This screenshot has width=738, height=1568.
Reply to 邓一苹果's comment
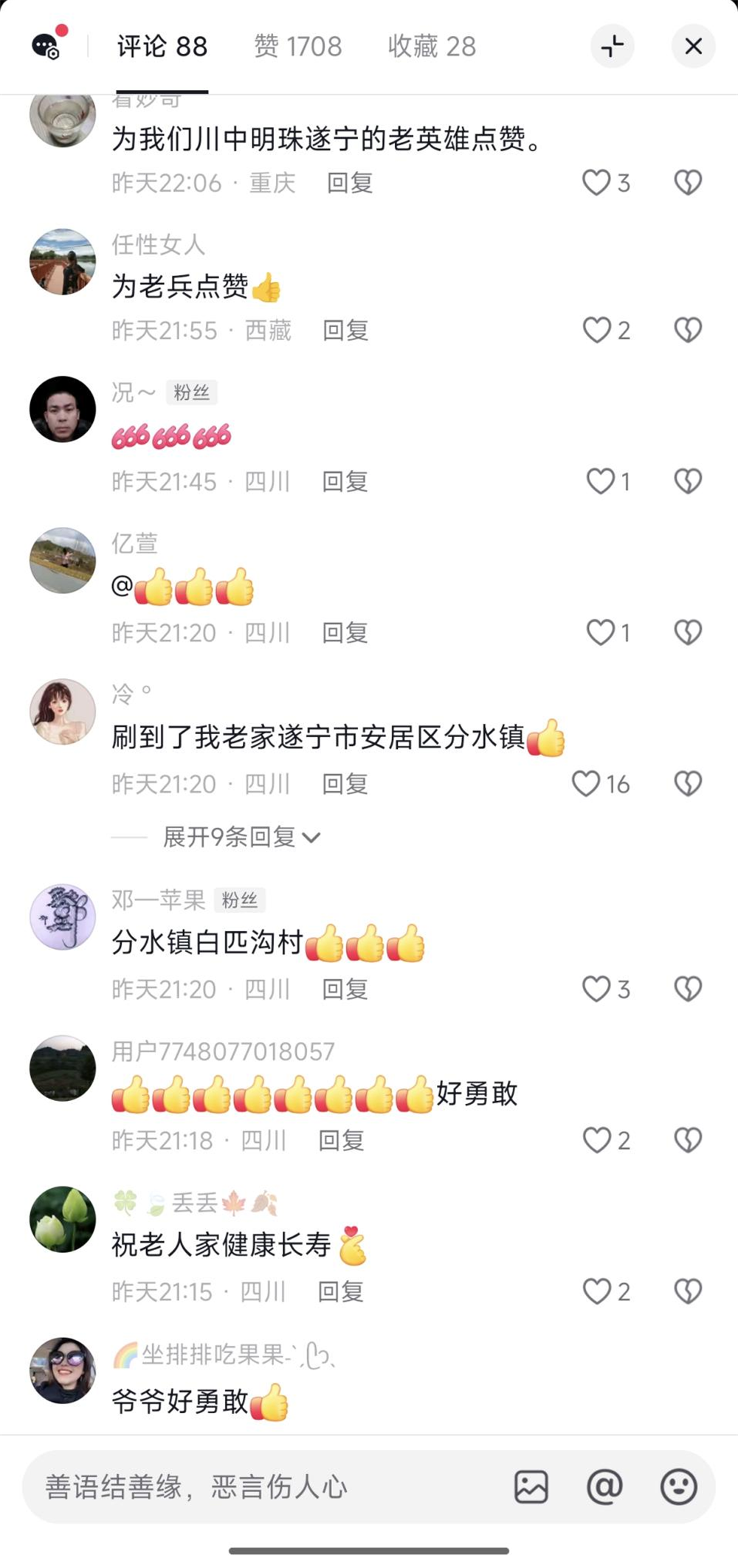pyautogui.click(x=345, y=990)
